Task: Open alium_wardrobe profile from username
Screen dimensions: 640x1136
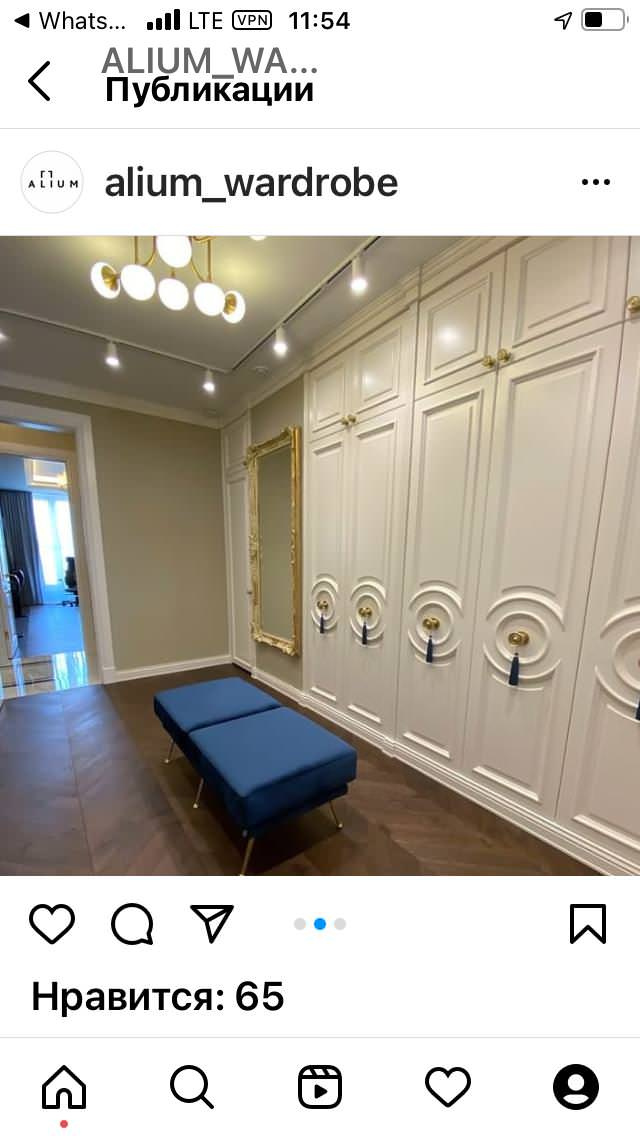Action: tap(251, 182)
